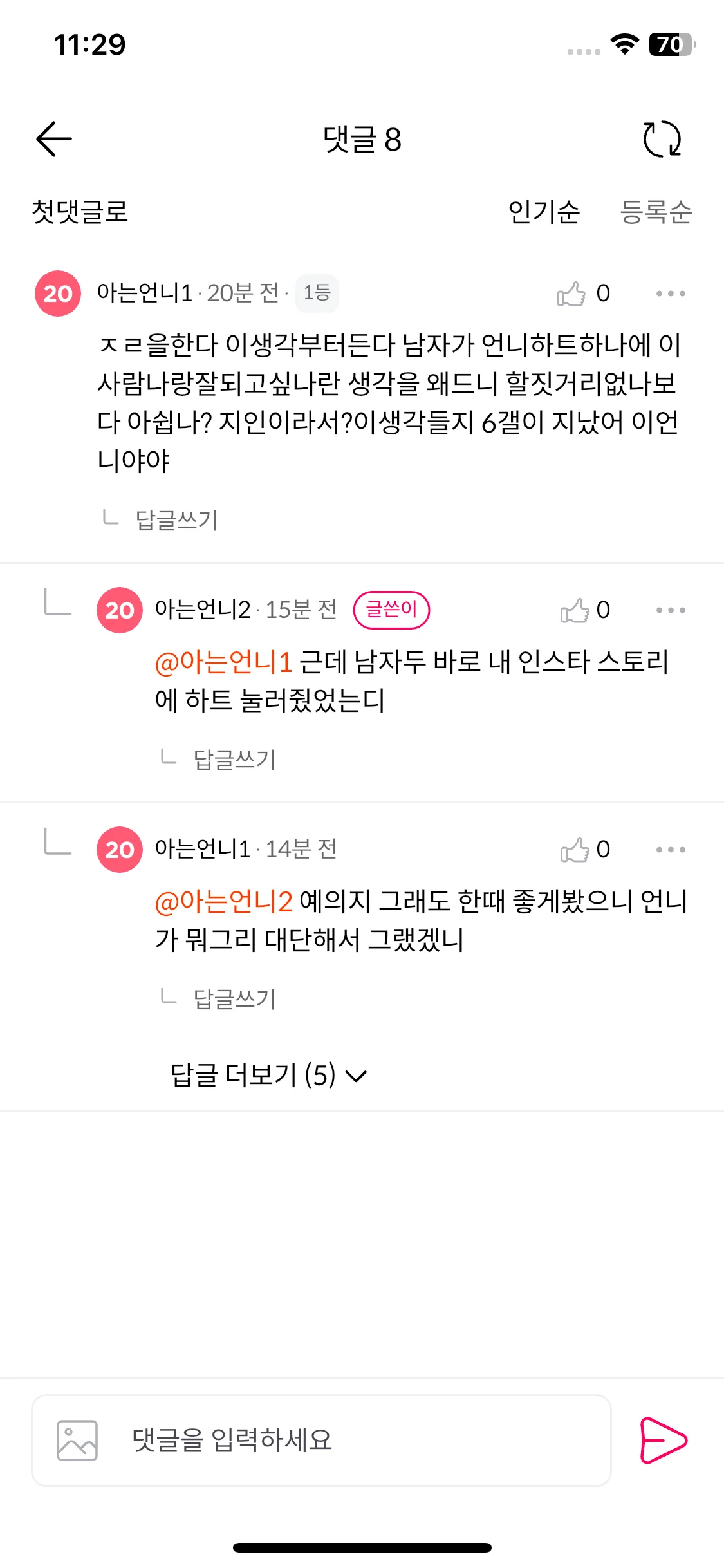The width and height of the screenshot is (724, 1568).
Task: Go back from the comments screen
Action: pyautogui.click(x=54, y=139)
